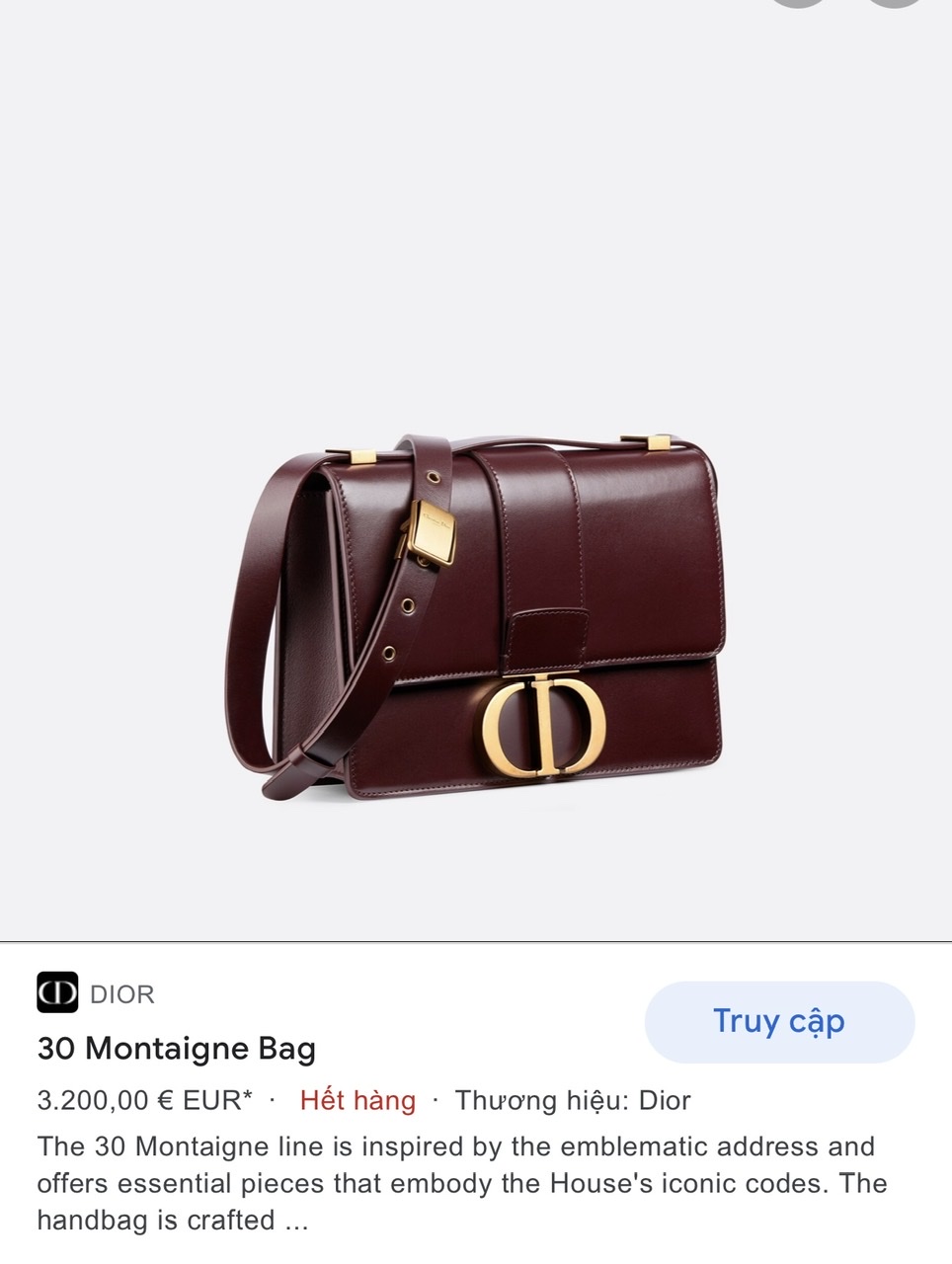The width and height of the screenshot is (952, 1264).
Task: Select the black Dior brand badge
Action: tap(56, 995)
